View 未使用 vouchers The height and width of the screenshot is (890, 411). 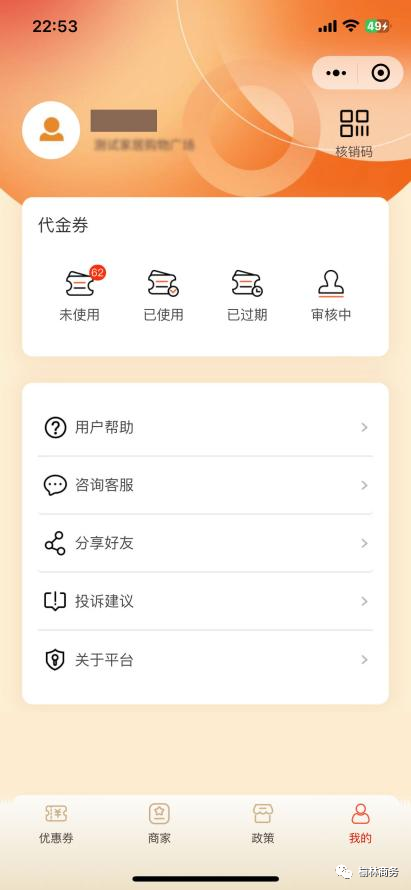point(79,294)
